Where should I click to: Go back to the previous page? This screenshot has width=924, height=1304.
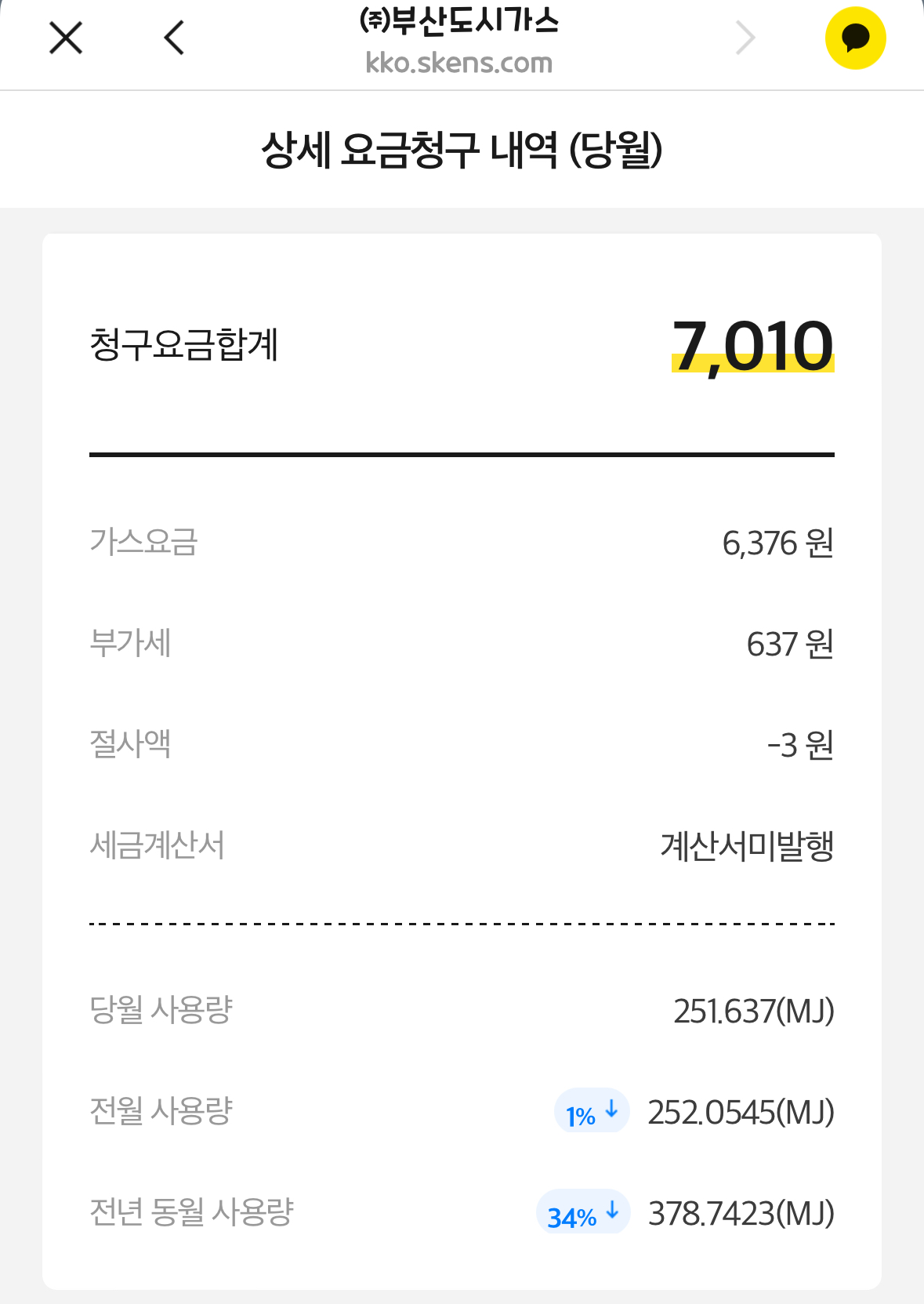[174, 38]
